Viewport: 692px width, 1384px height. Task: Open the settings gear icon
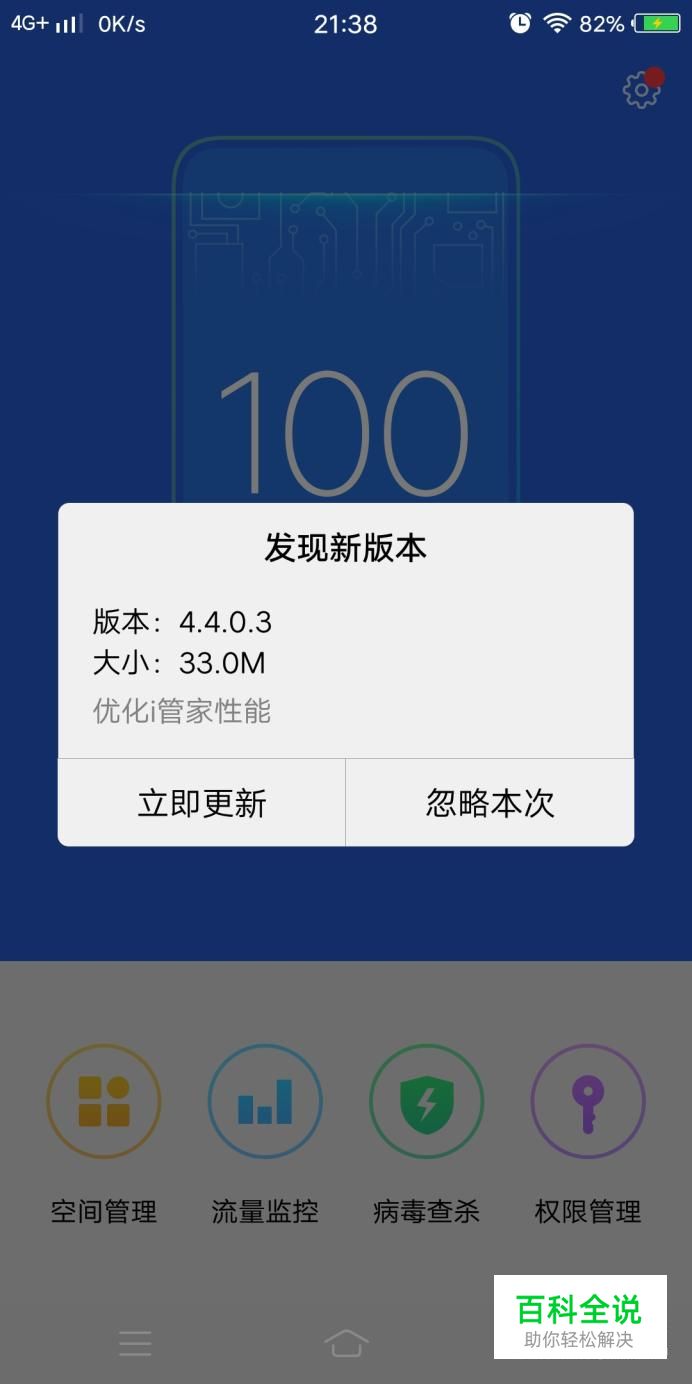coord(641,91)
